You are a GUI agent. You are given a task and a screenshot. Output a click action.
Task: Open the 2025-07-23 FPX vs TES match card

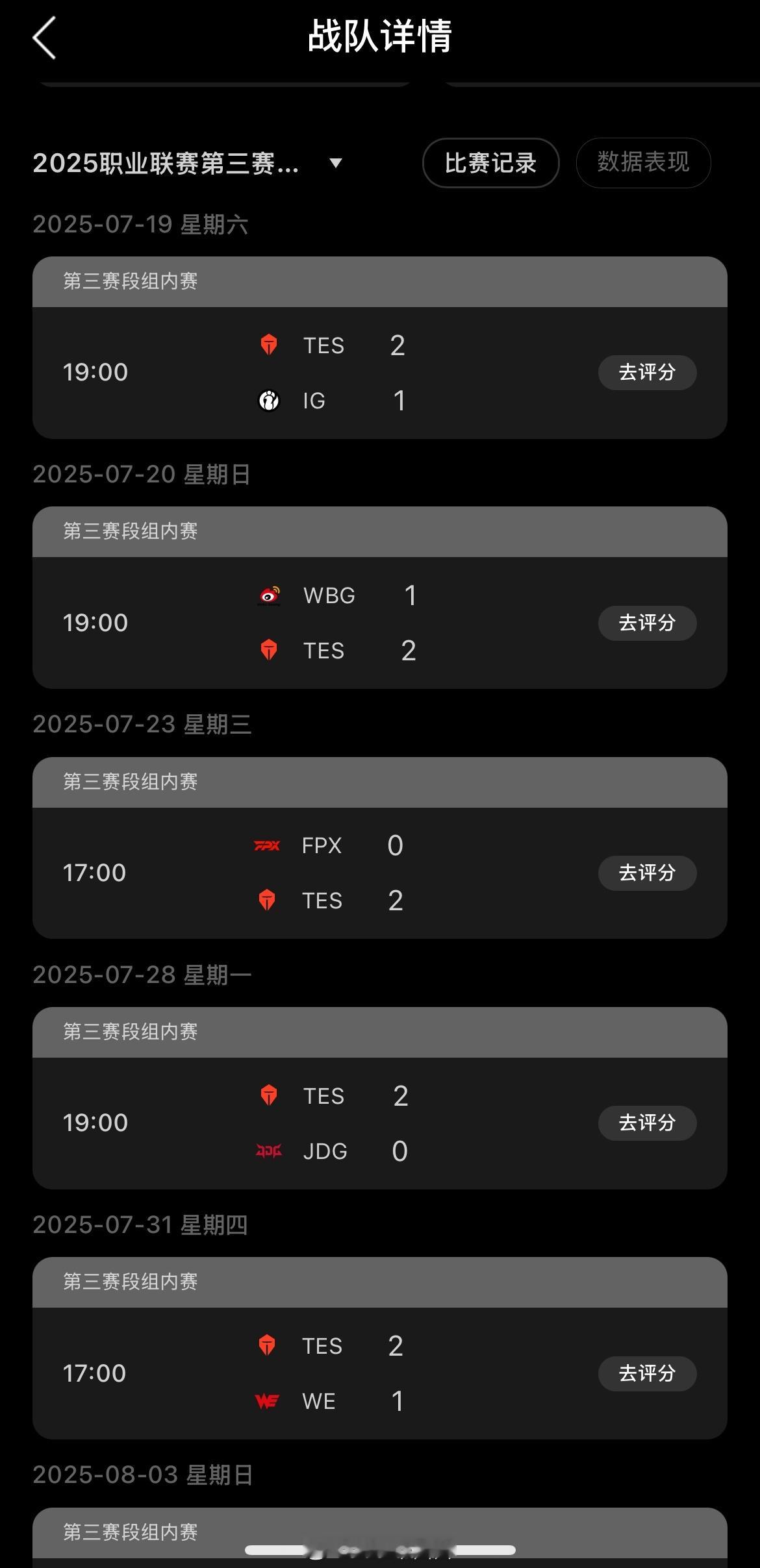click(x=380, y=848)
